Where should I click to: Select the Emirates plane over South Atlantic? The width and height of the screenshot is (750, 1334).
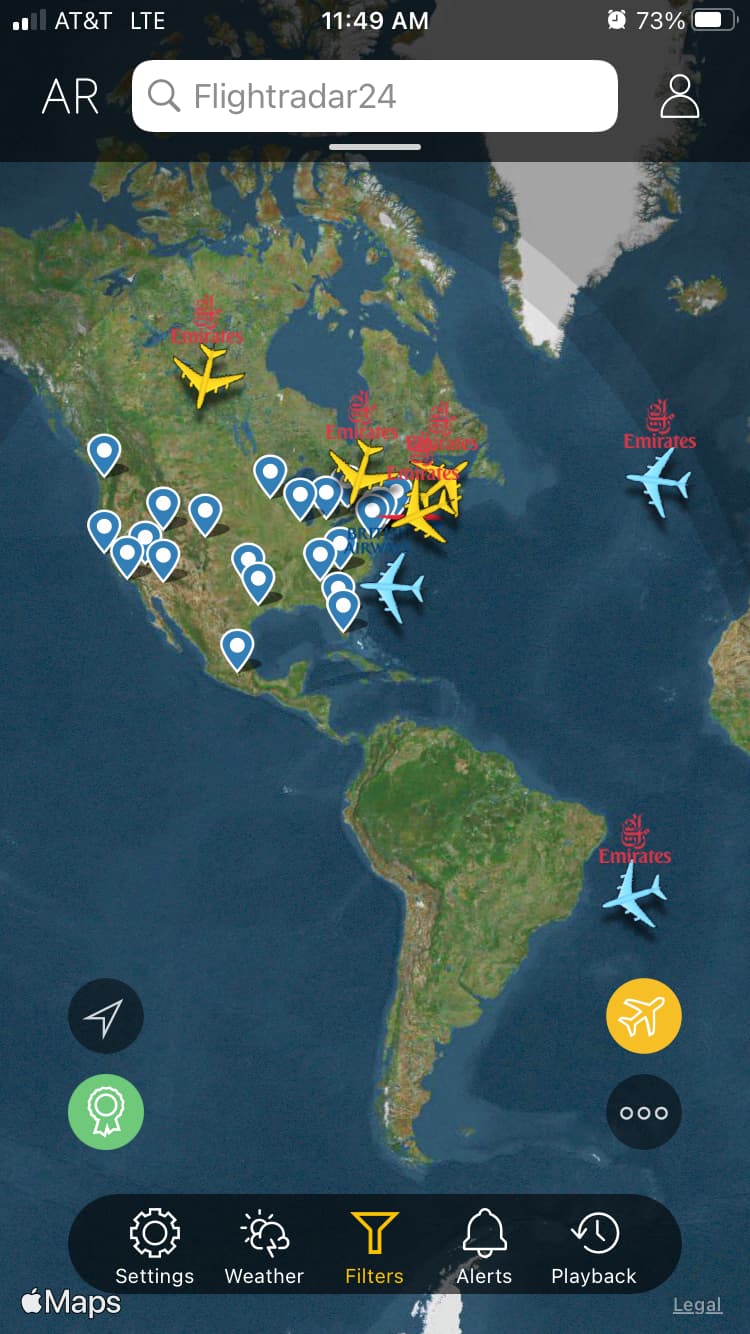[x=634, y=894]
